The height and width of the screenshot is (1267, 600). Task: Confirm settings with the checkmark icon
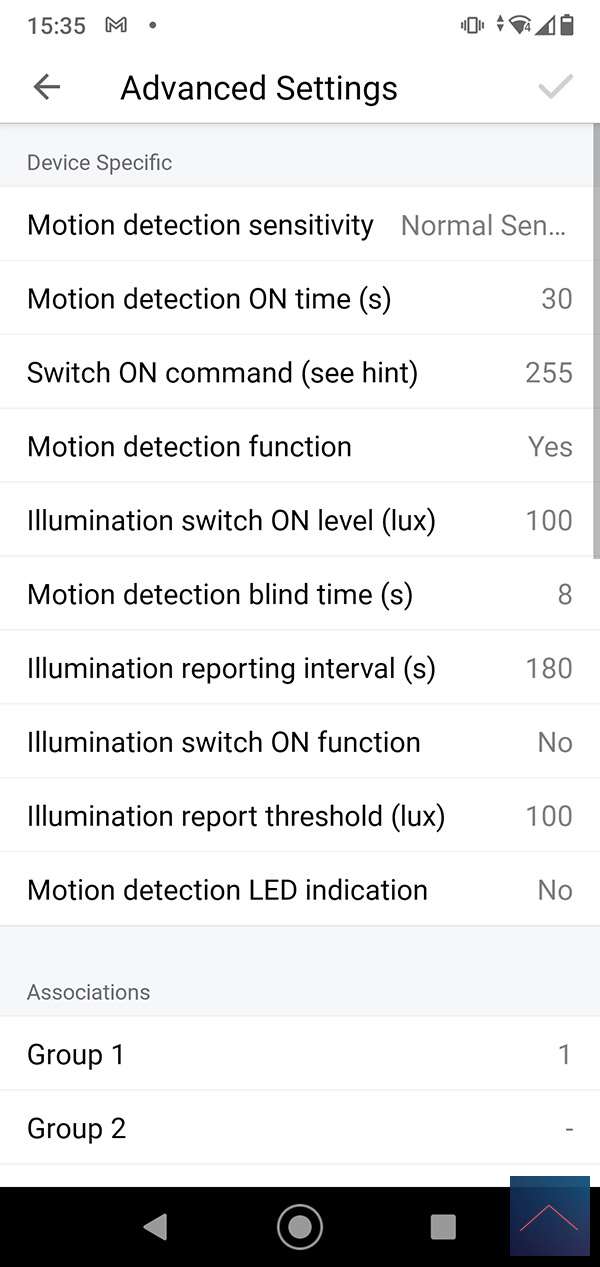pyautogui.click(x=555, y=88)
